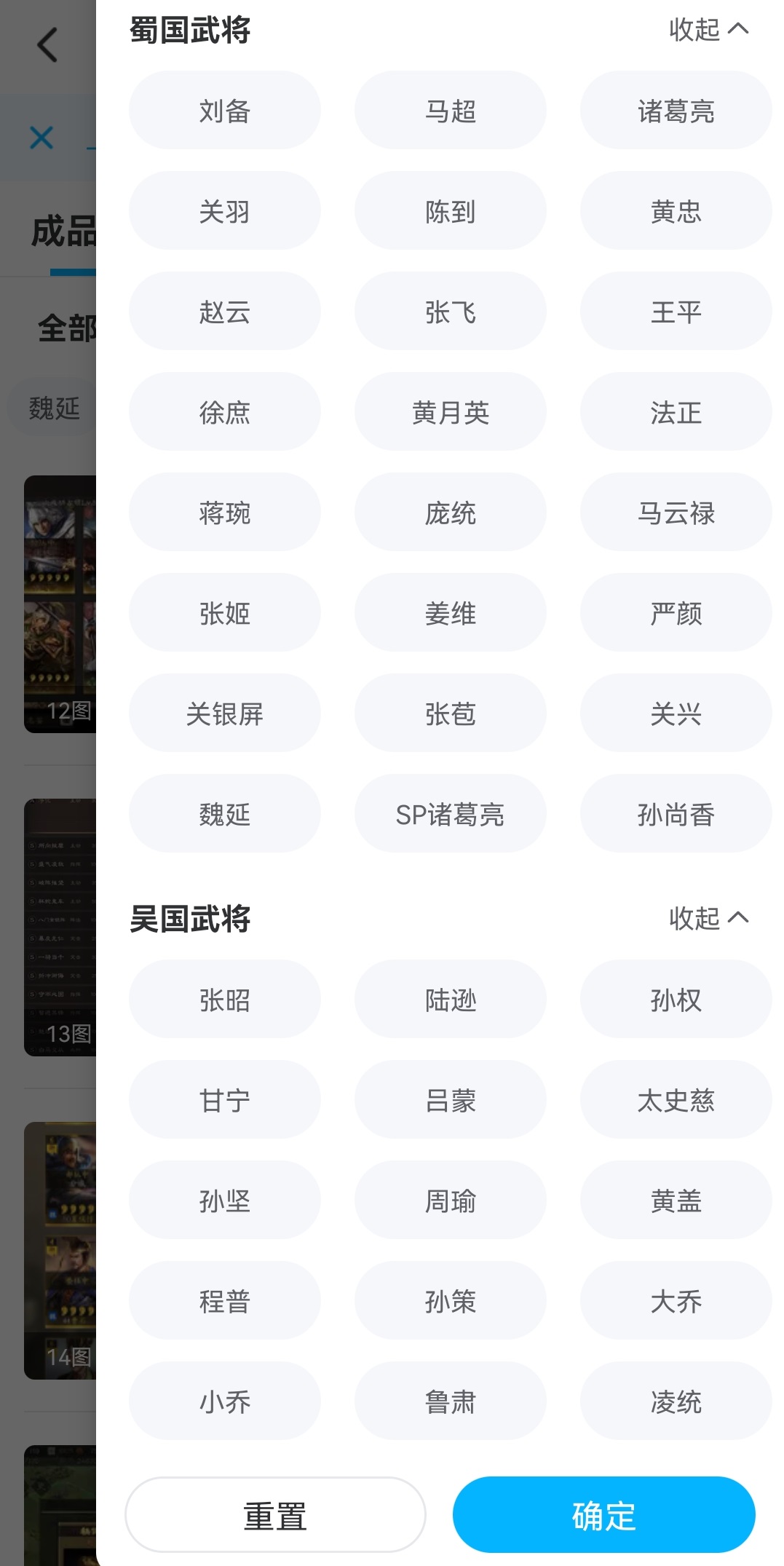Select 陆逊 from Wu generals

click(x=450, y=1000)
